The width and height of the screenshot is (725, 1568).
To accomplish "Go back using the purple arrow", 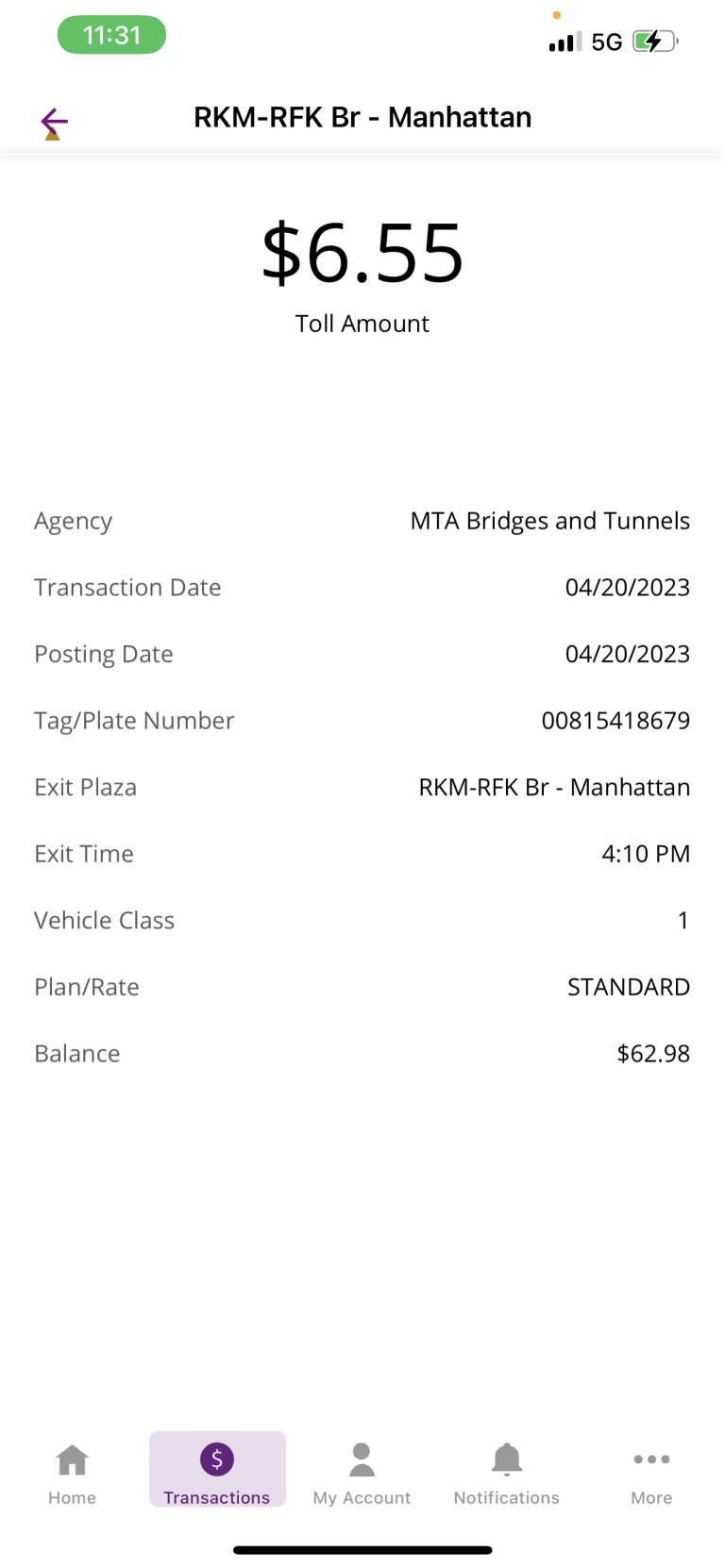I will (54, 122).
